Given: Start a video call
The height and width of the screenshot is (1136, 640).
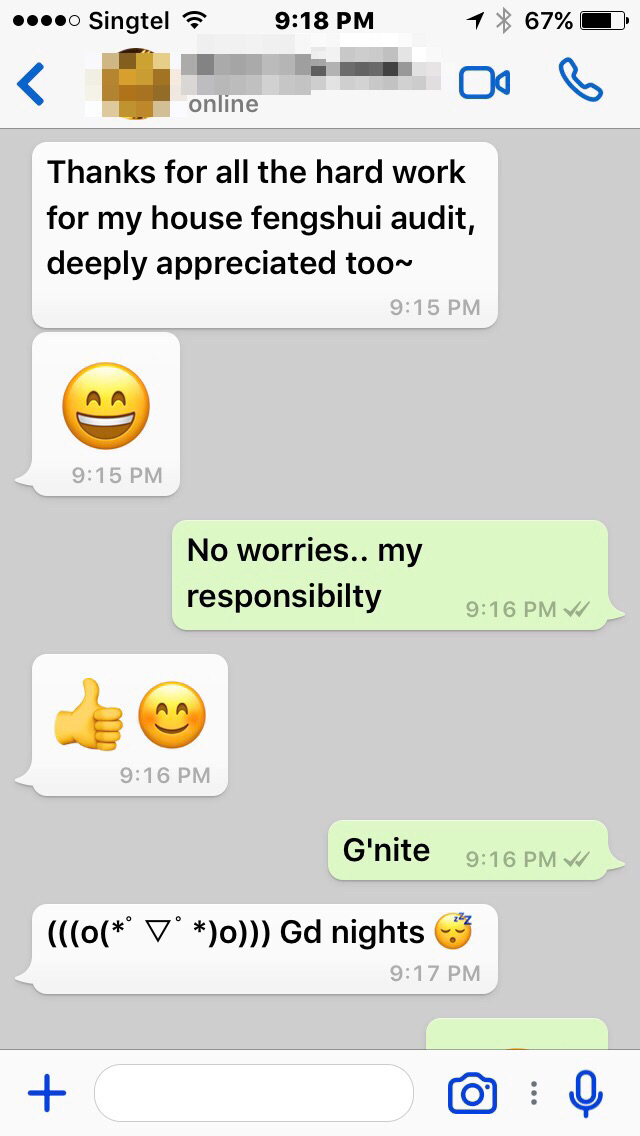Looking at the screenshot, I should point(484,83).
